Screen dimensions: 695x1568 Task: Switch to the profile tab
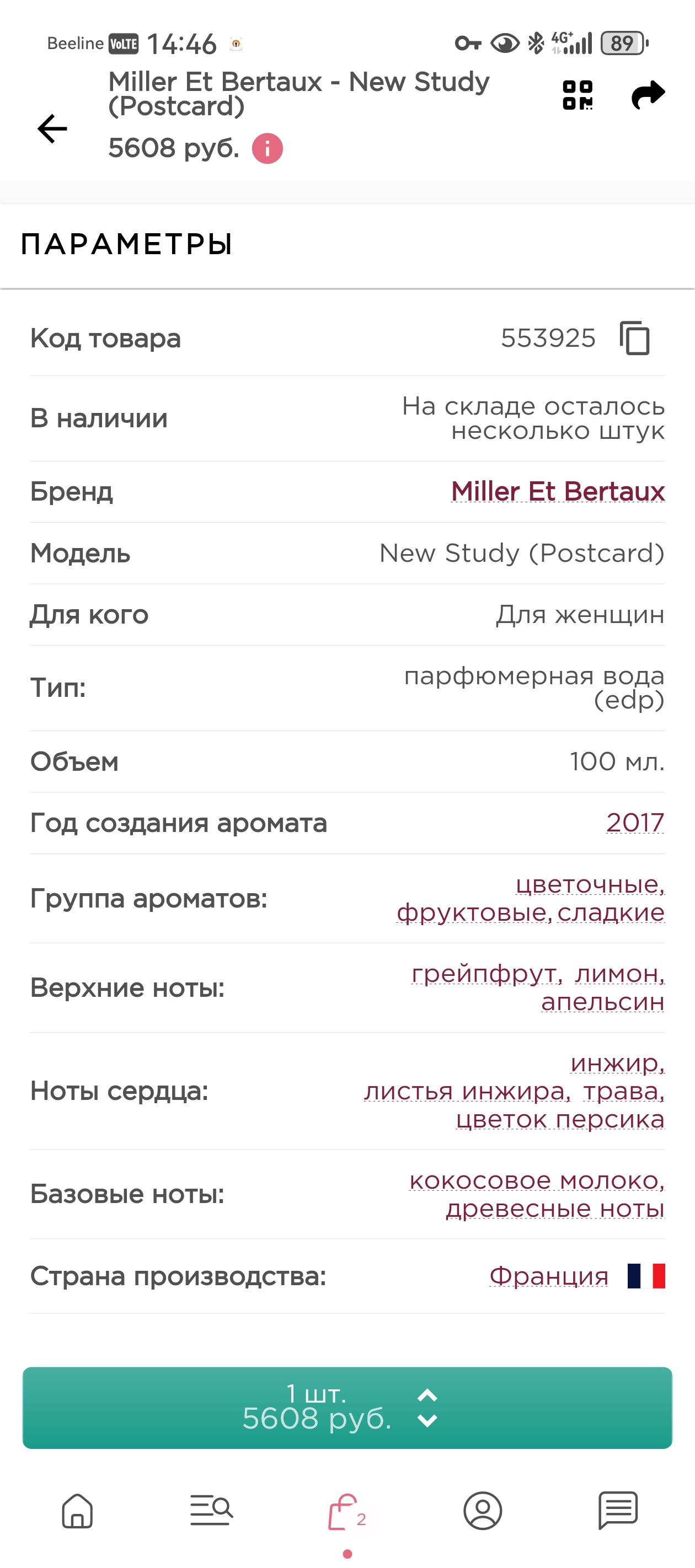point(483,1511)
